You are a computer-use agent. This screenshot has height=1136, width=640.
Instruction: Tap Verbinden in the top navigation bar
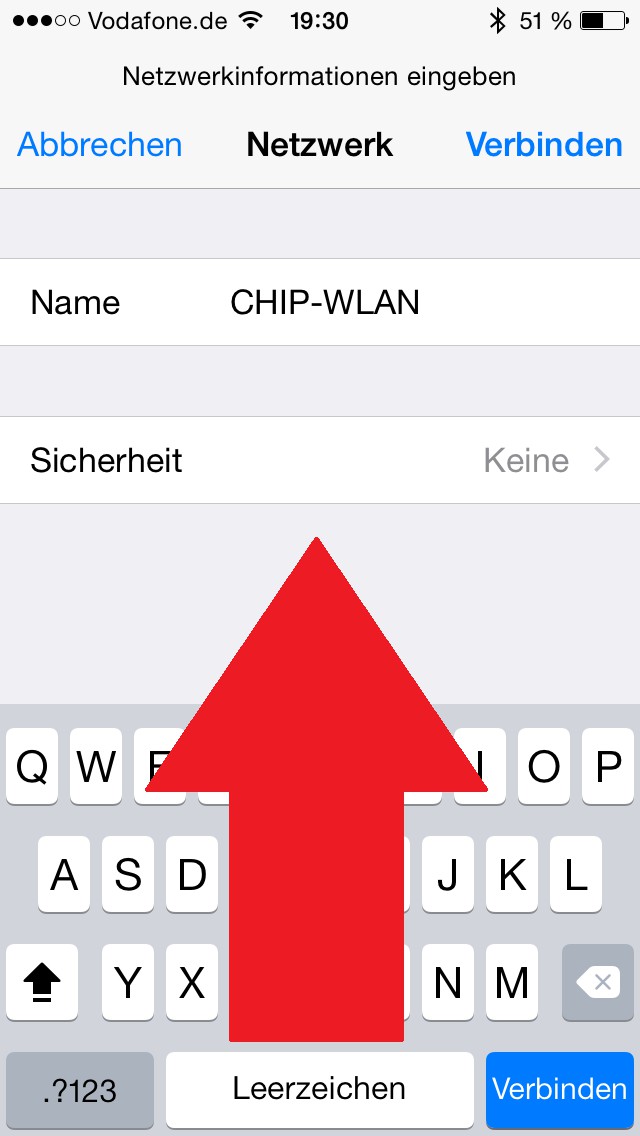click(x=544, y=145)
